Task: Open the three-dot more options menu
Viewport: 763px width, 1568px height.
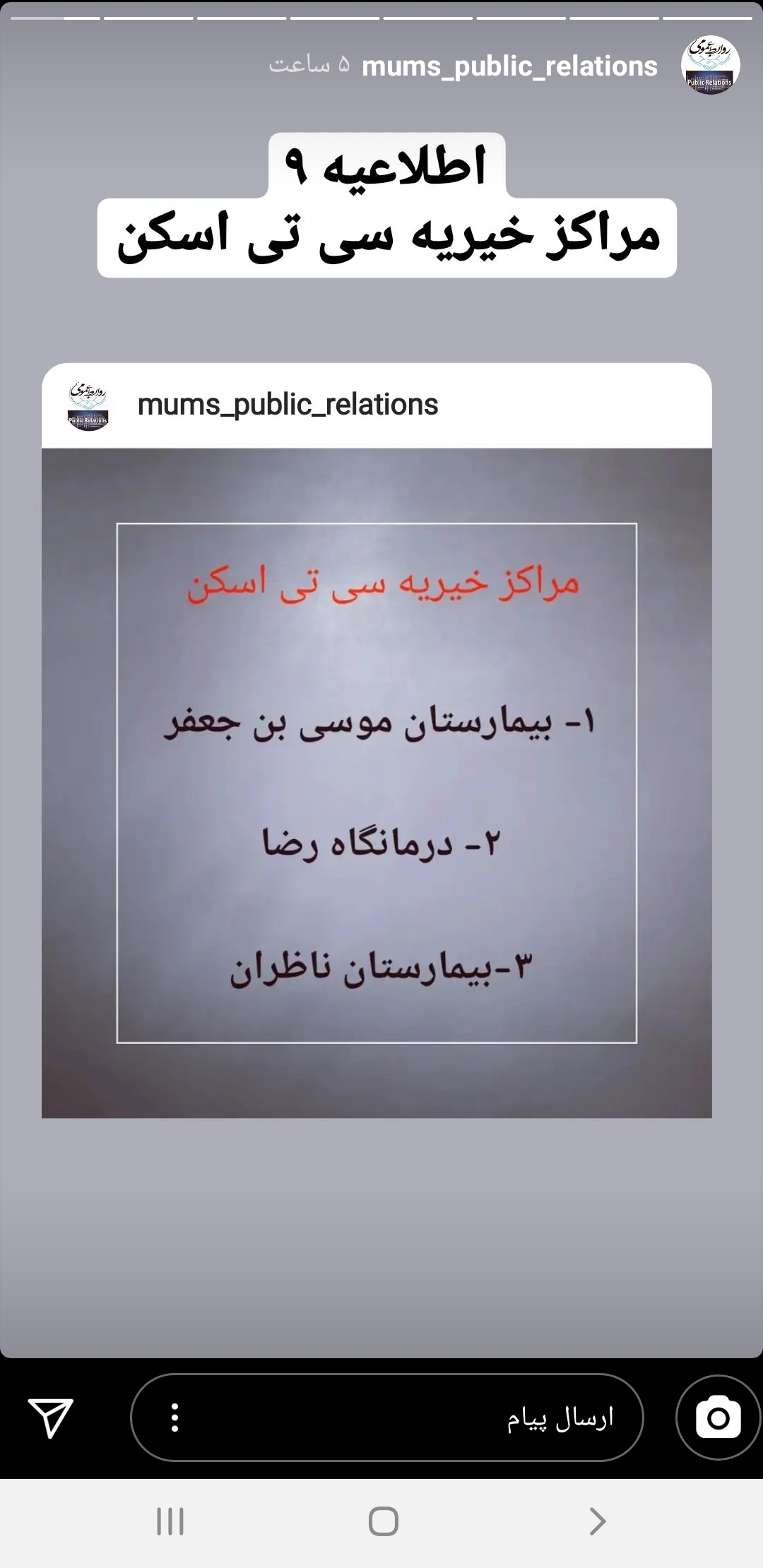Action: click(x=175, y=1418)
